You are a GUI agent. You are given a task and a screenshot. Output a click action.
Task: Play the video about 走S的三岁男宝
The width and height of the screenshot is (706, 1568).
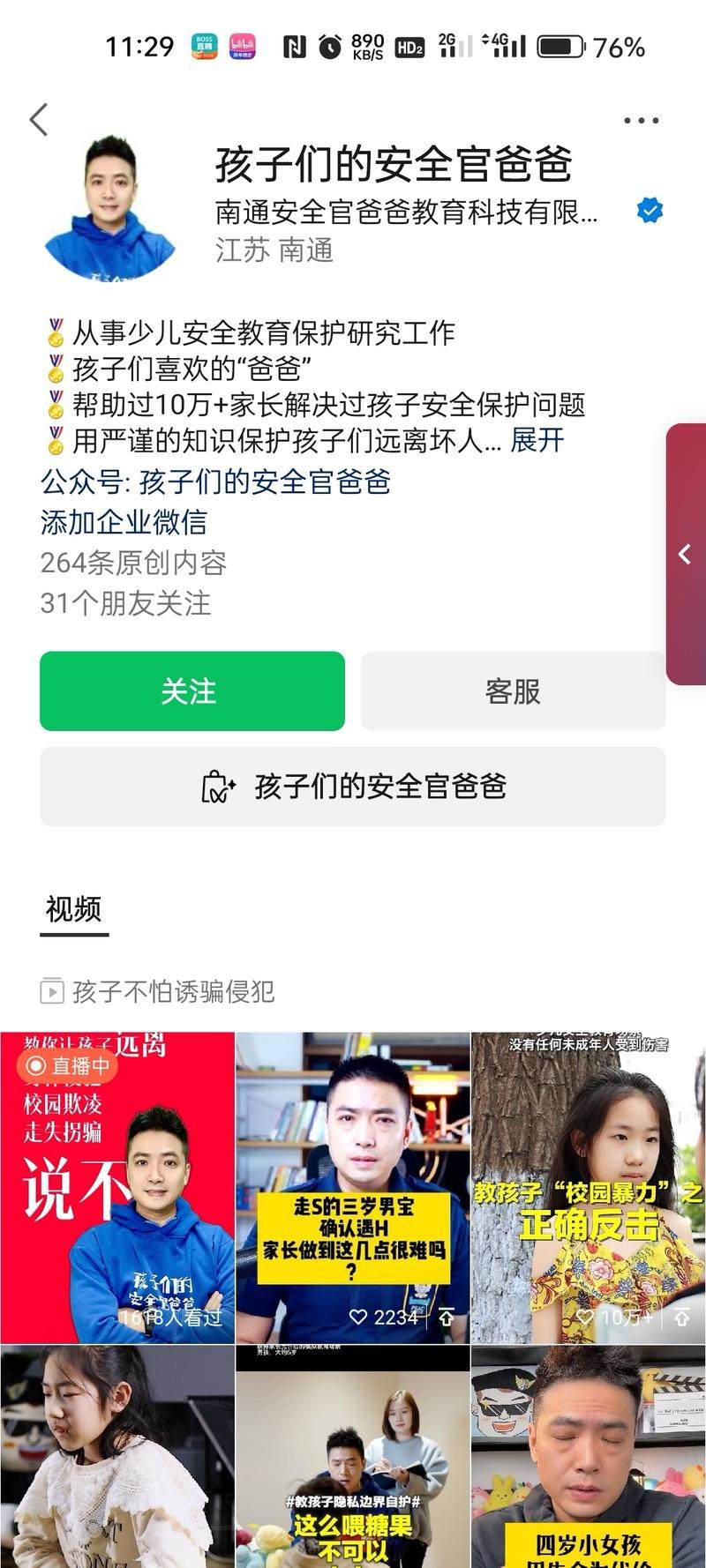352,1187
